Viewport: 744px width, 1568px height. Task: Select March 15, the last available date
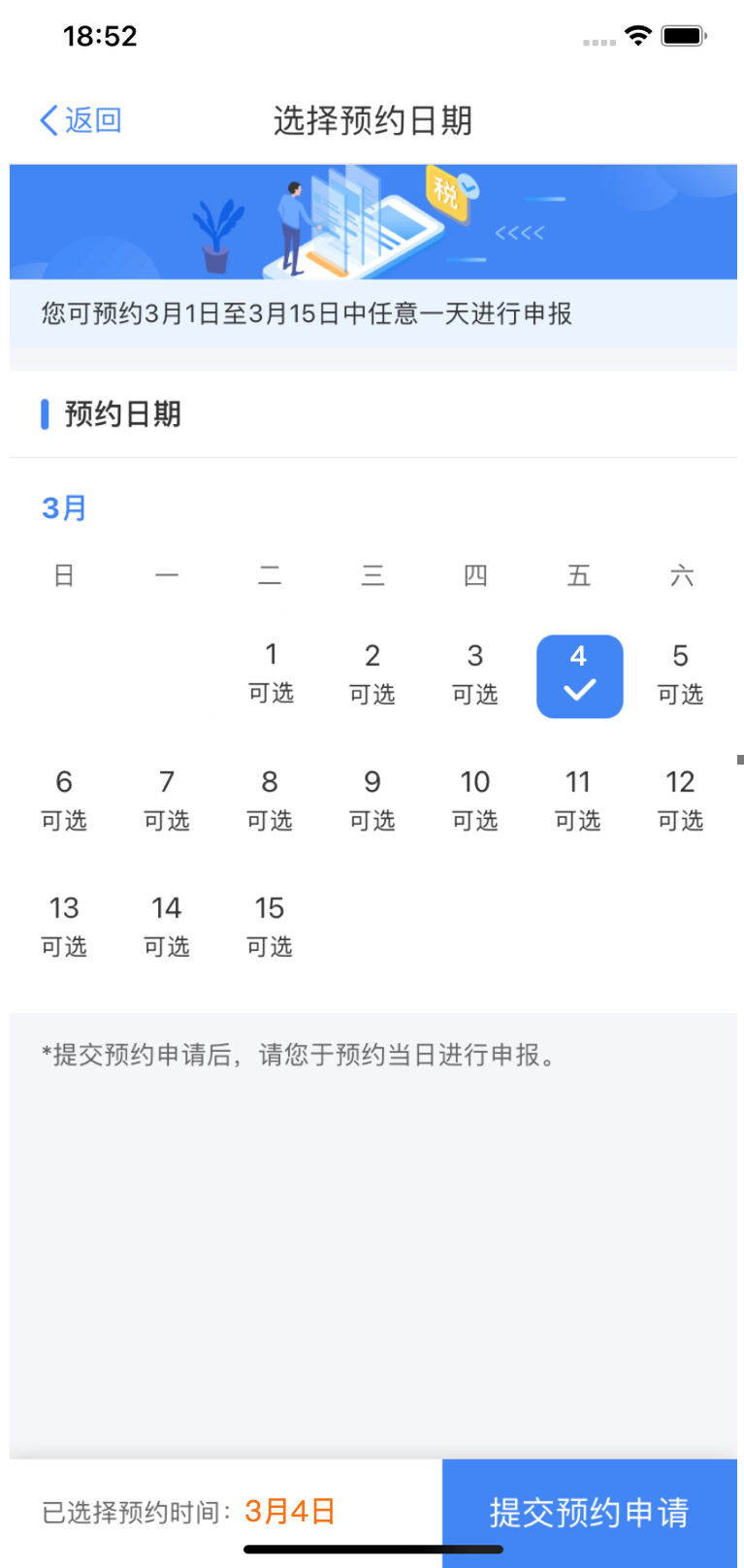click(x=270, y=926)
